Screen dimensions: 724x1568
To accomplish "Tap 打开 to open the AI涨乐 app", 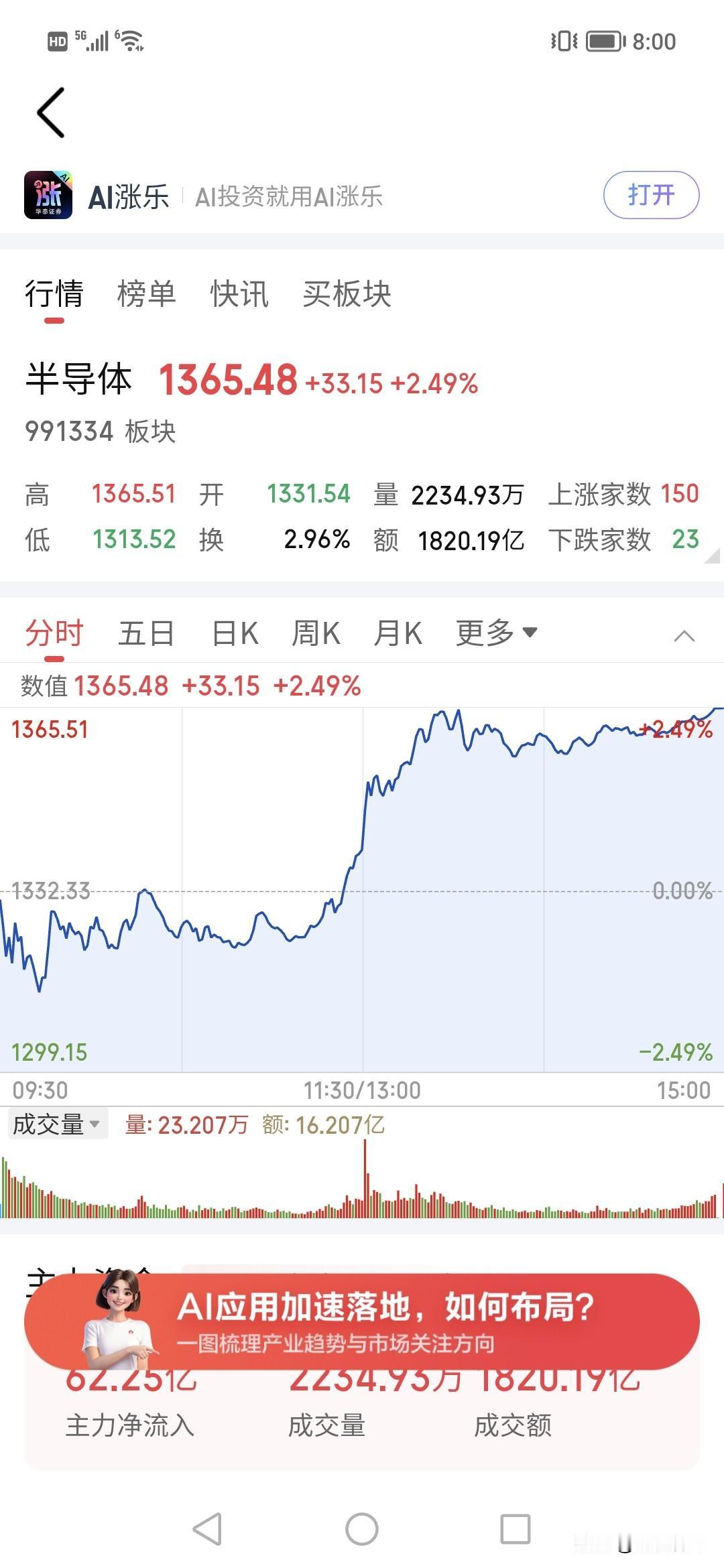I will (651, 195).
